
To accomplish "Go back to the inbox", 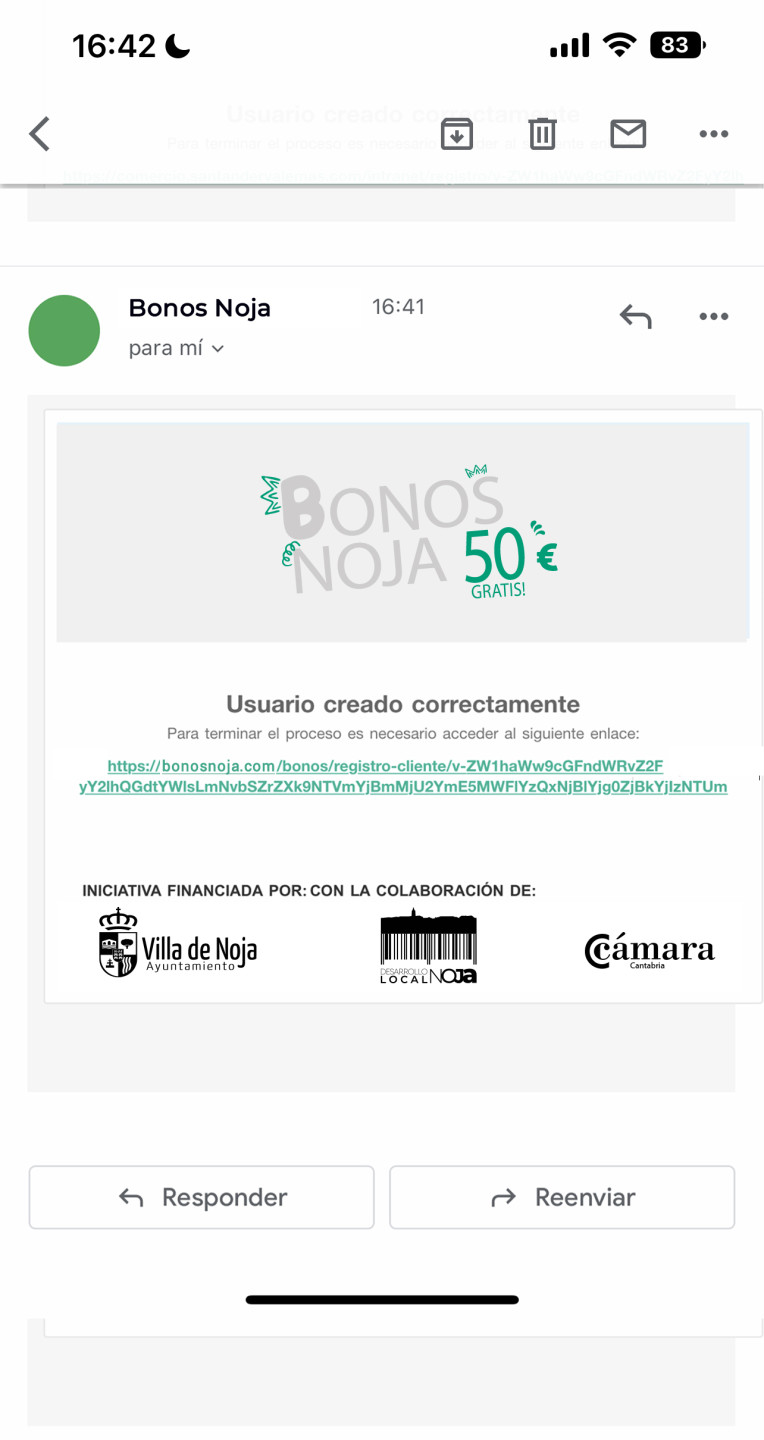I will (x=39, y=134).
